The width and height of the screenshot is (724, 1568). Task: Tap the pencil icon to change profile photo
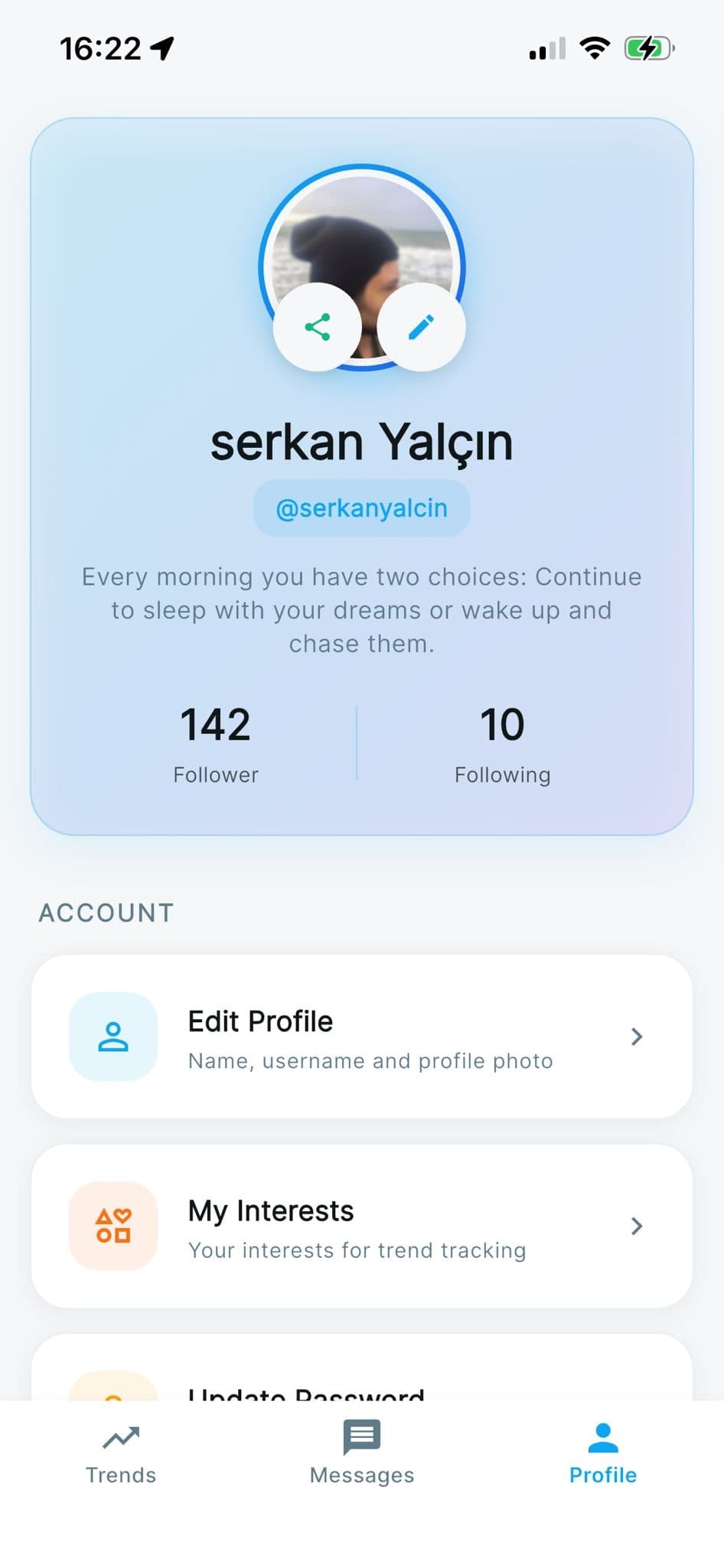pyautogui.click(x=421, y=327)
